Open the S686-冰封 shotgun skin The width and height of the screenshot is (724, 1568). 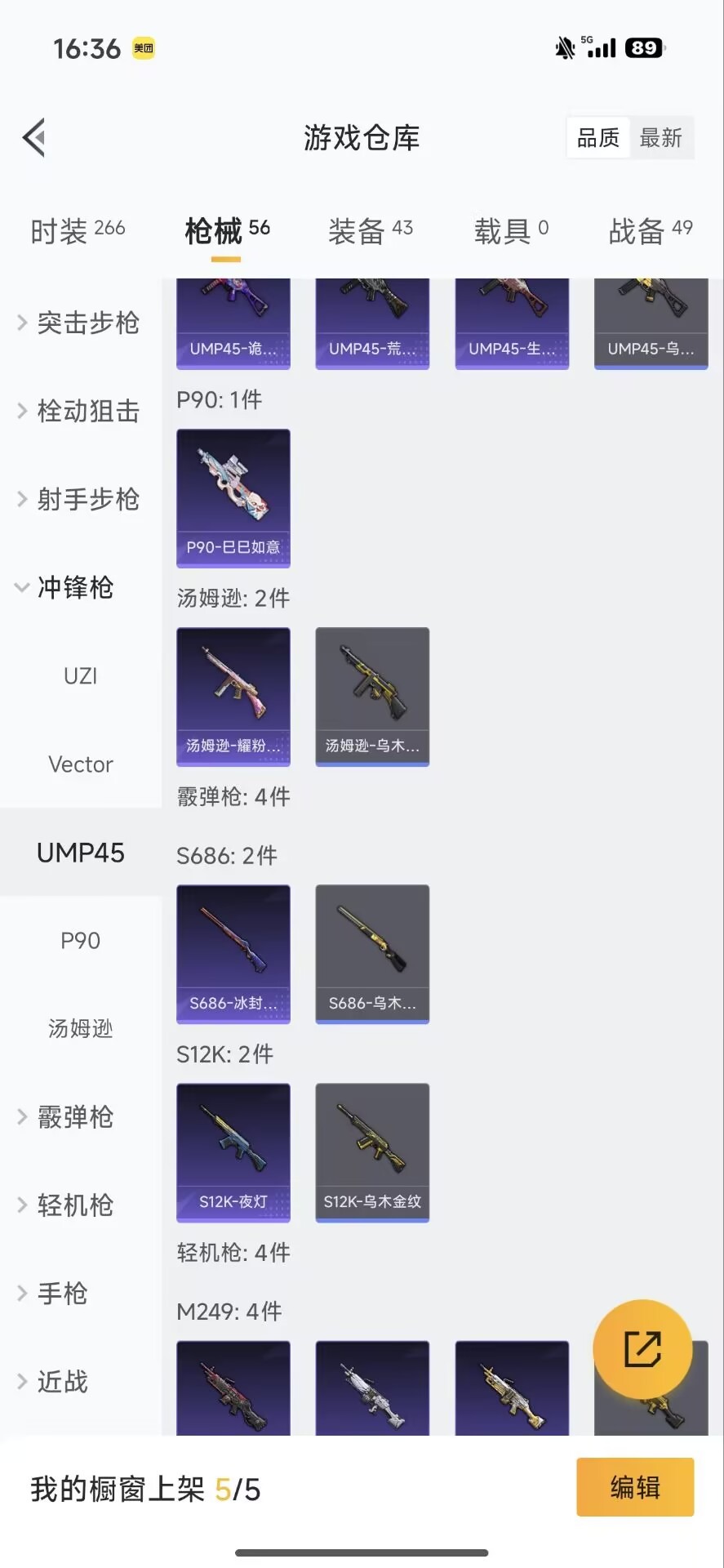click(x=233, y=954)
